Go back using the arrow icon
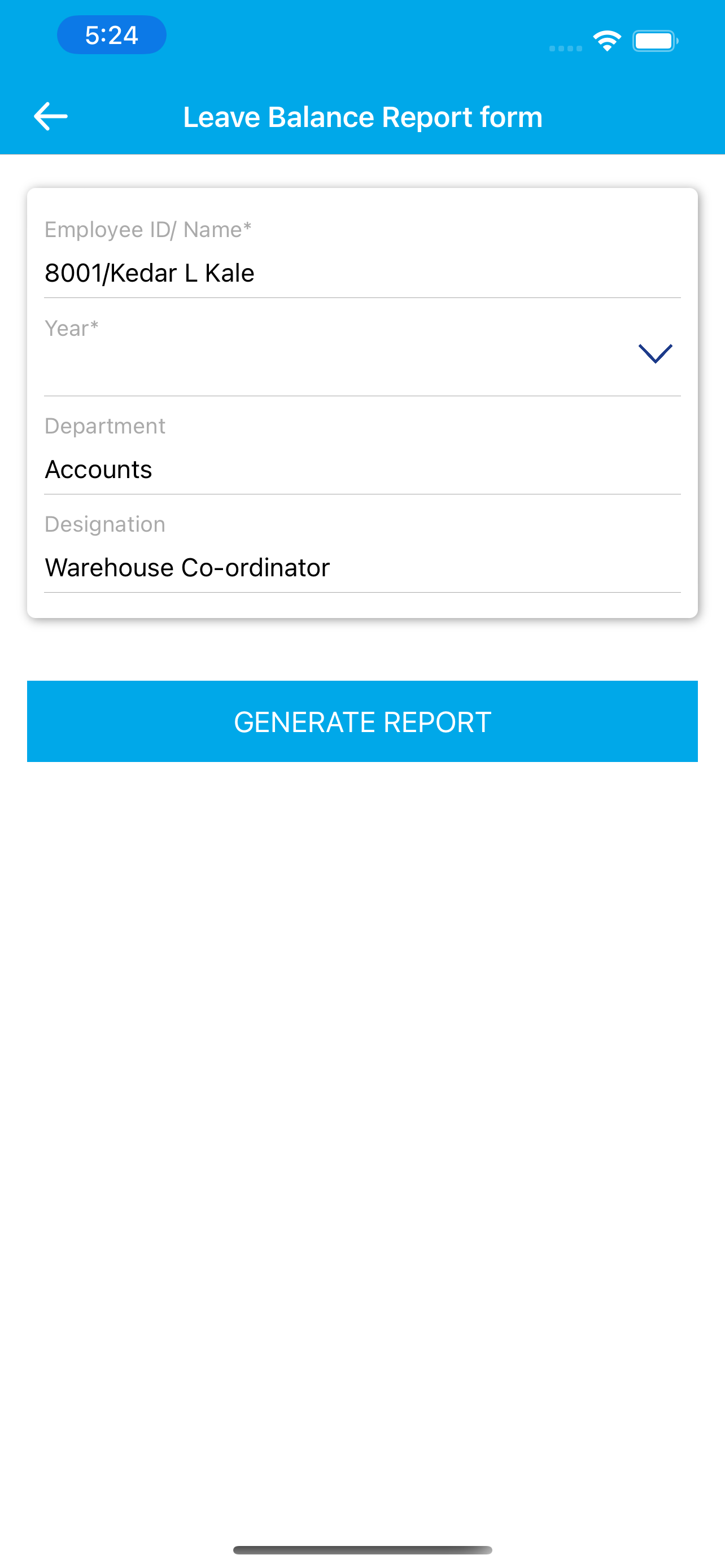The height and width of the screenshot is (1568, 725). coord(50,116)
